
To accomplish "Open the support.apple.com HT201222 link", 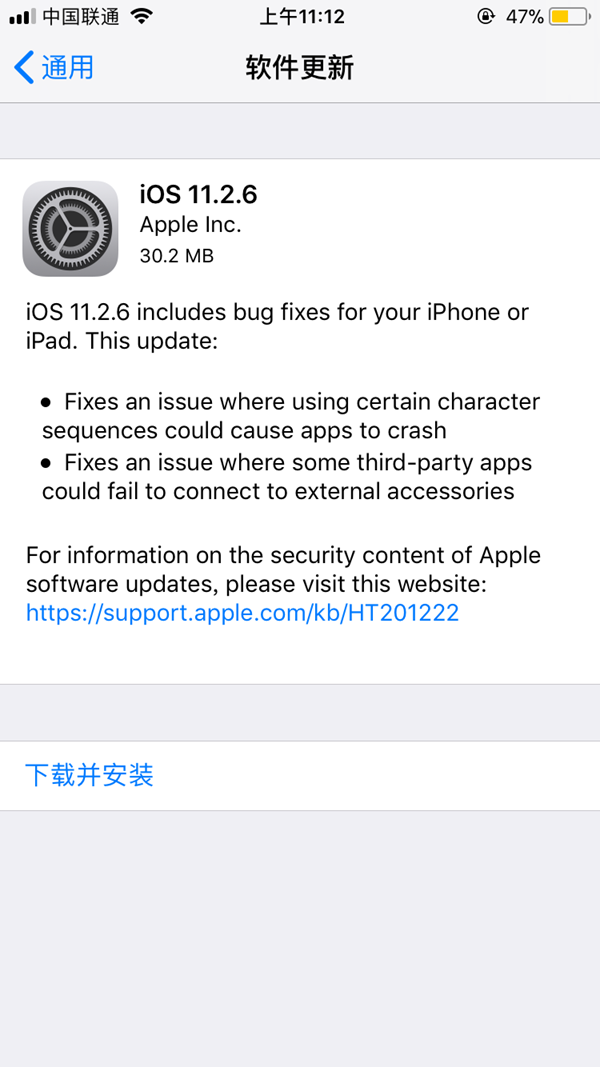I will 242,613.
